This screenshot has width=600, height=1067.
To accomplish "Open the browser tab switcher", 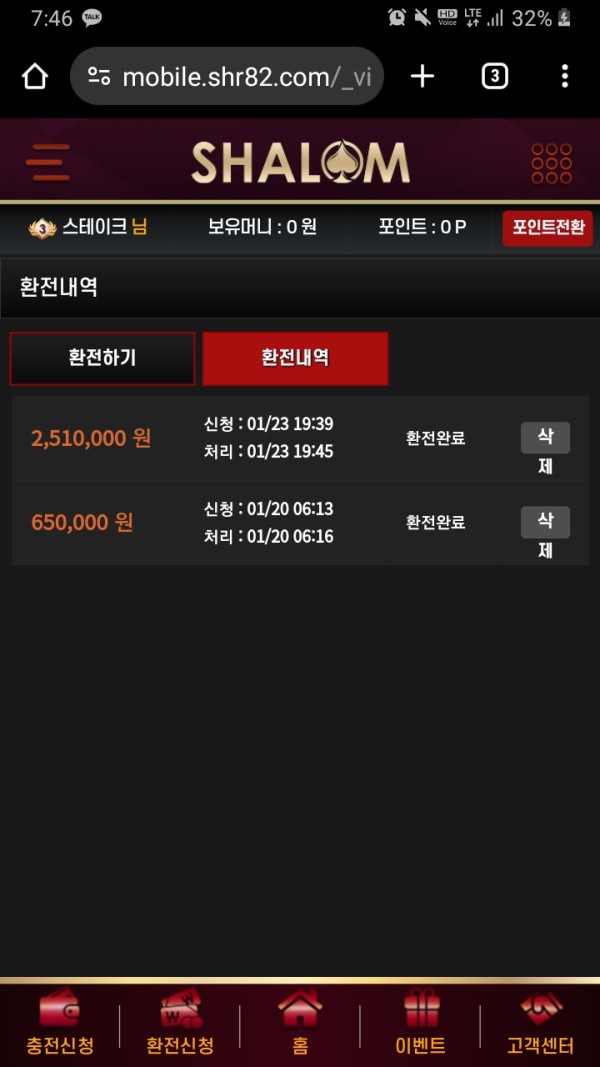I will (494, 76).
